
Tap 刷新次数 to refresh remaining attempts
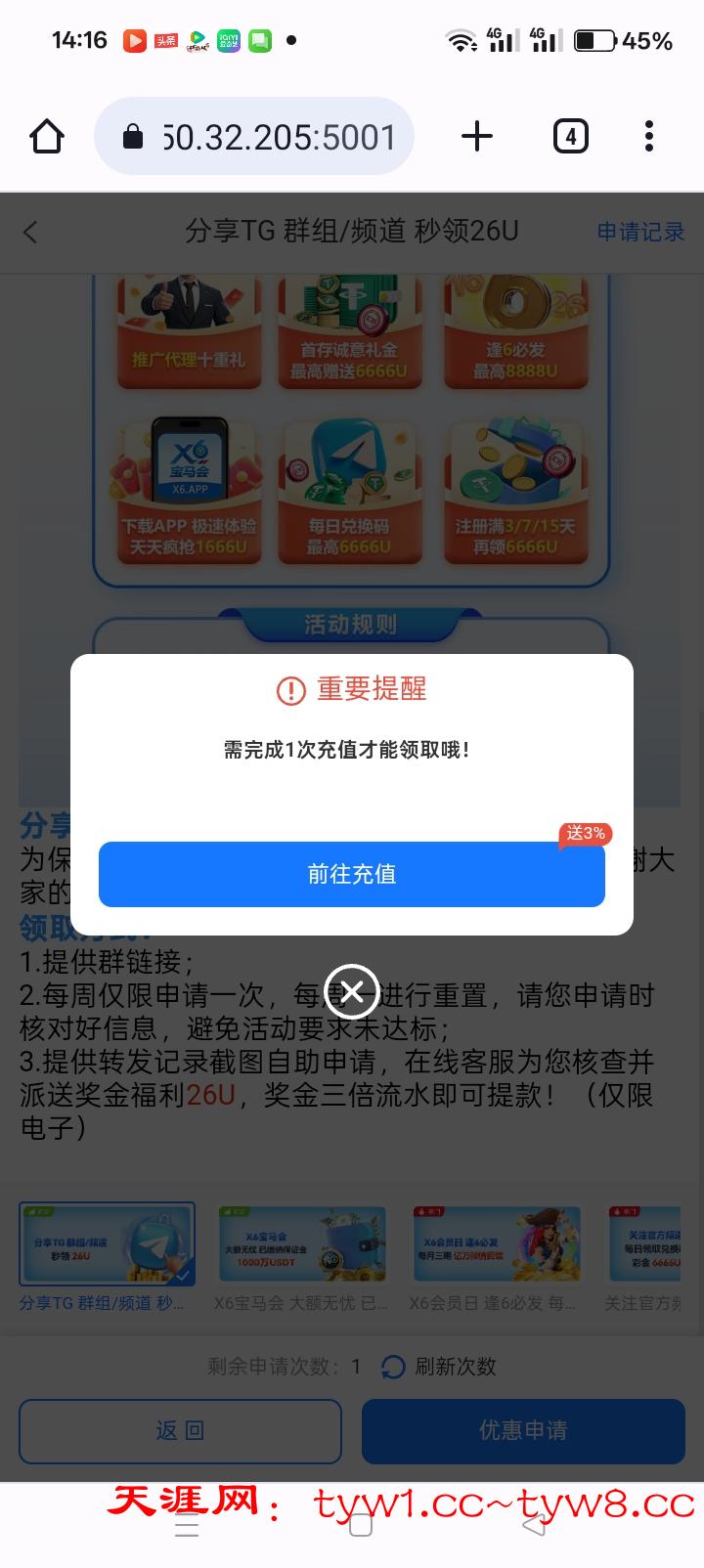coord(440,1367)
